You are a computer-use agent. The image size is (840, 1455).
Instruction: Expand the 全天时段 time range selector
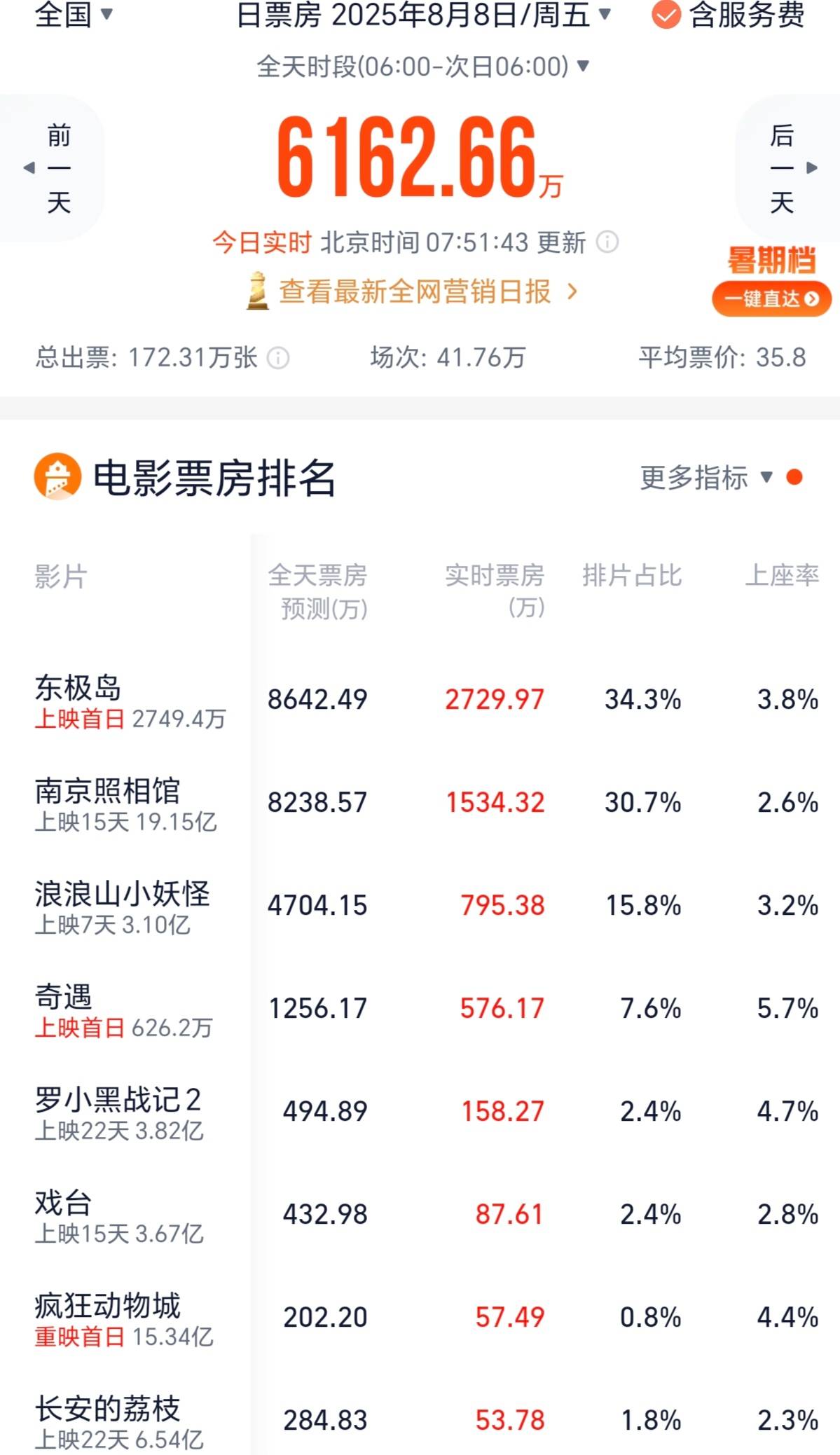tap(423, 67)
